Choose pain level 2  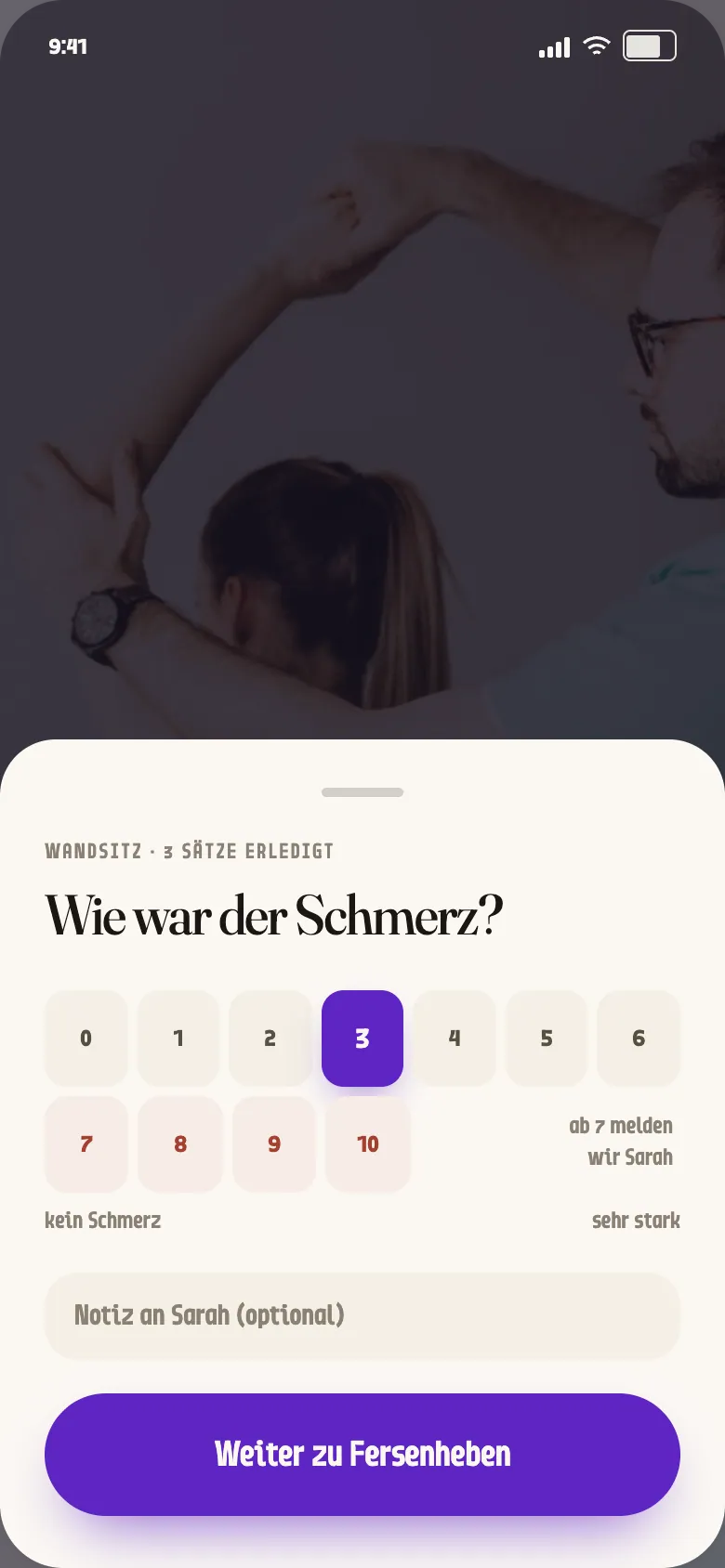pos(270,1039)
